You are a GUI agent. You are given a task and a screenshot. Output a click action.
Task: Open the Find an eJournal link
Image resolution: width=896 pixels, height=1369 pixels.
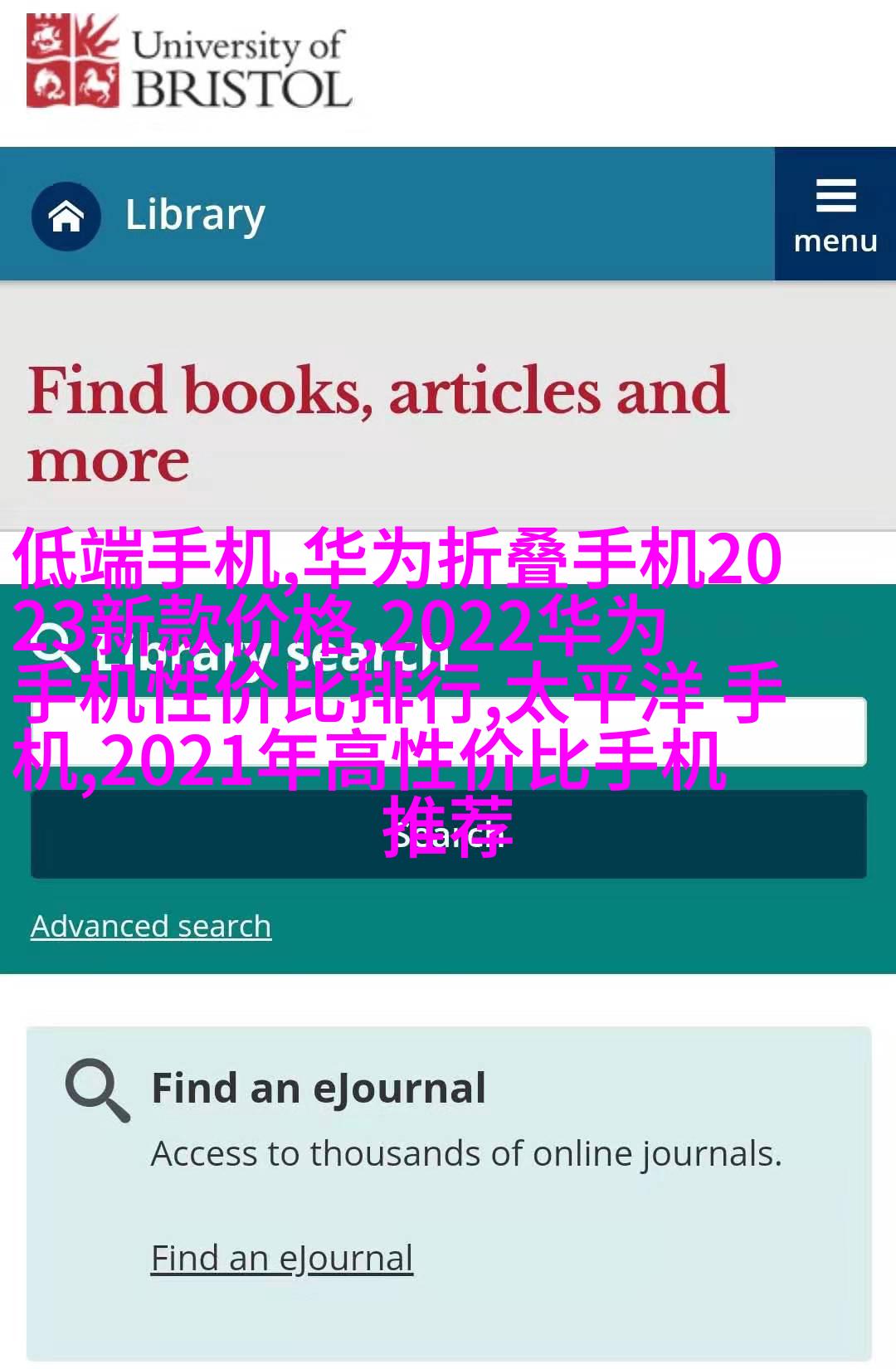point(281,1258)
